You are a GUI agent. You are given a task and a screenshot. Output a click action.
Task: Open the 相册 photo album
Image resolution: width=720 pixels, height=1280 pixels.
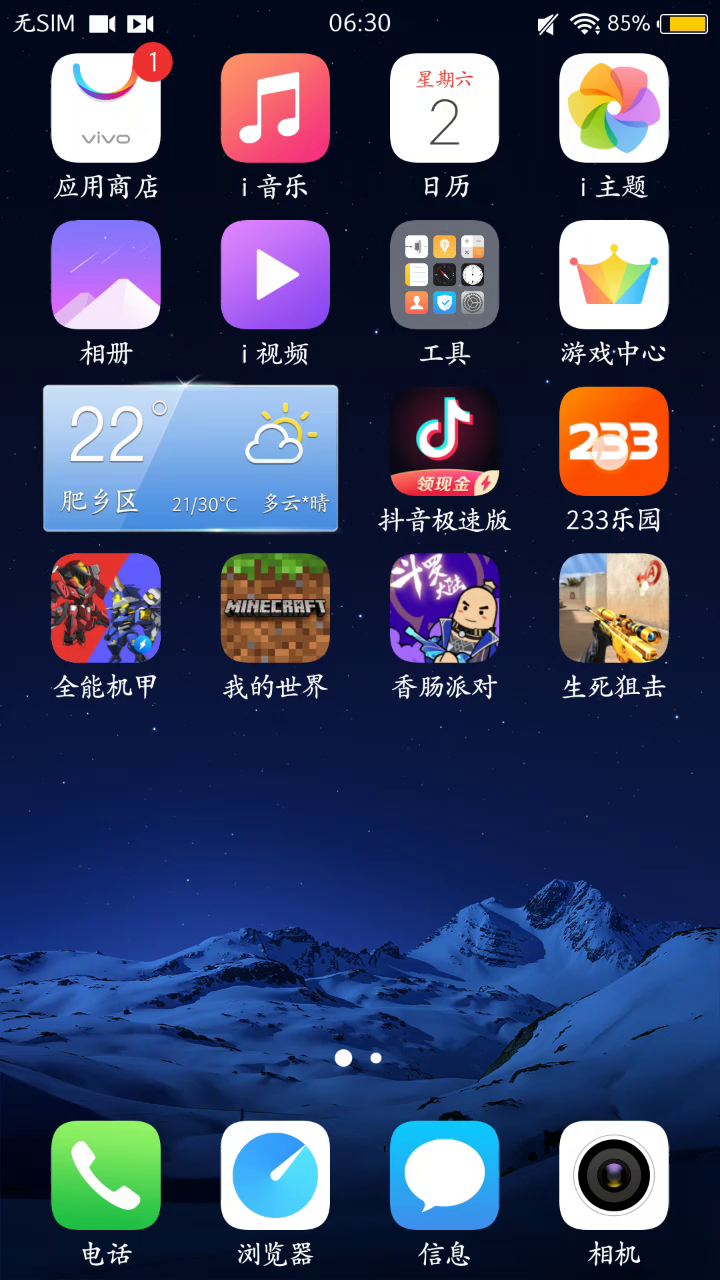click(x=106, y=275)
